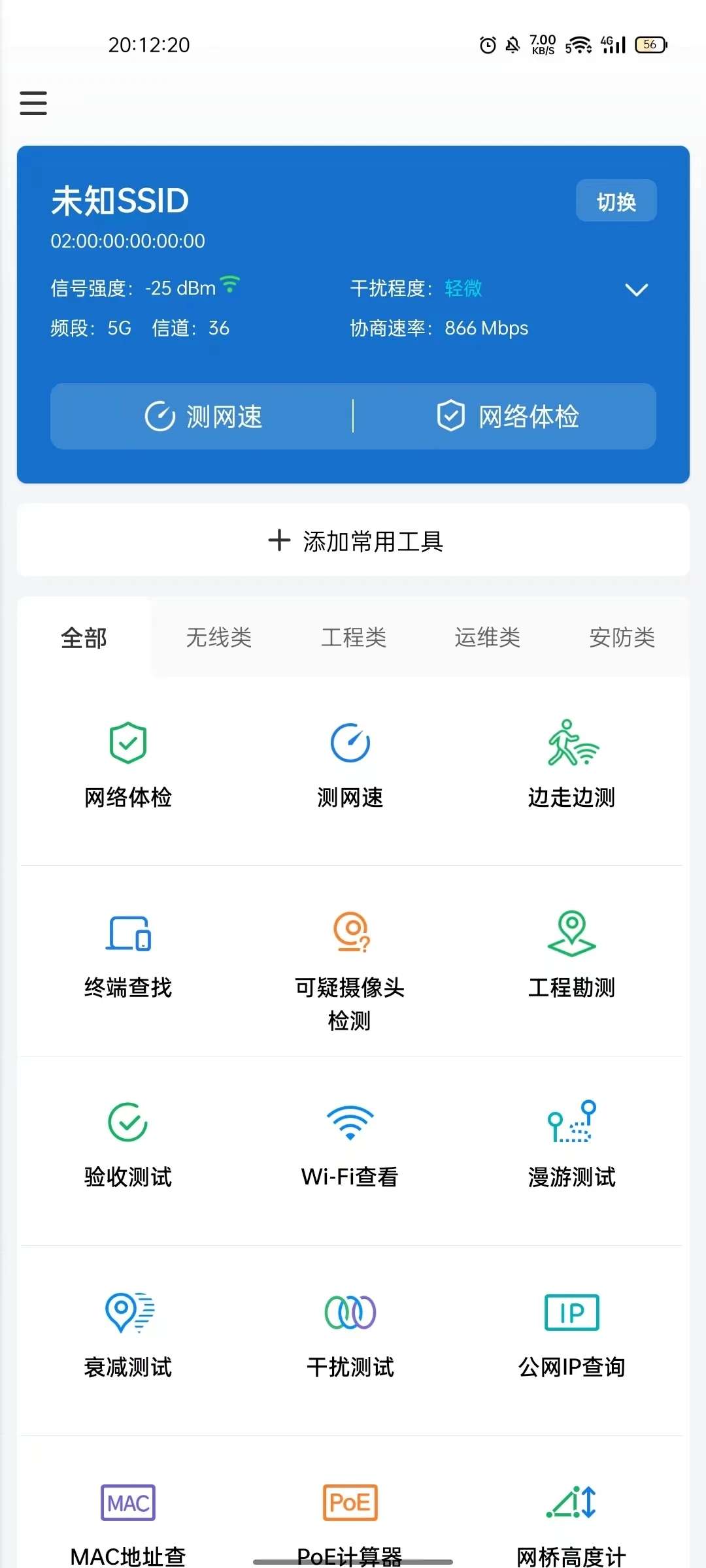The height and width of the screenshot is (1568, 706).
Task: Switch to the 工程类 tab
Action: (354, 637)
